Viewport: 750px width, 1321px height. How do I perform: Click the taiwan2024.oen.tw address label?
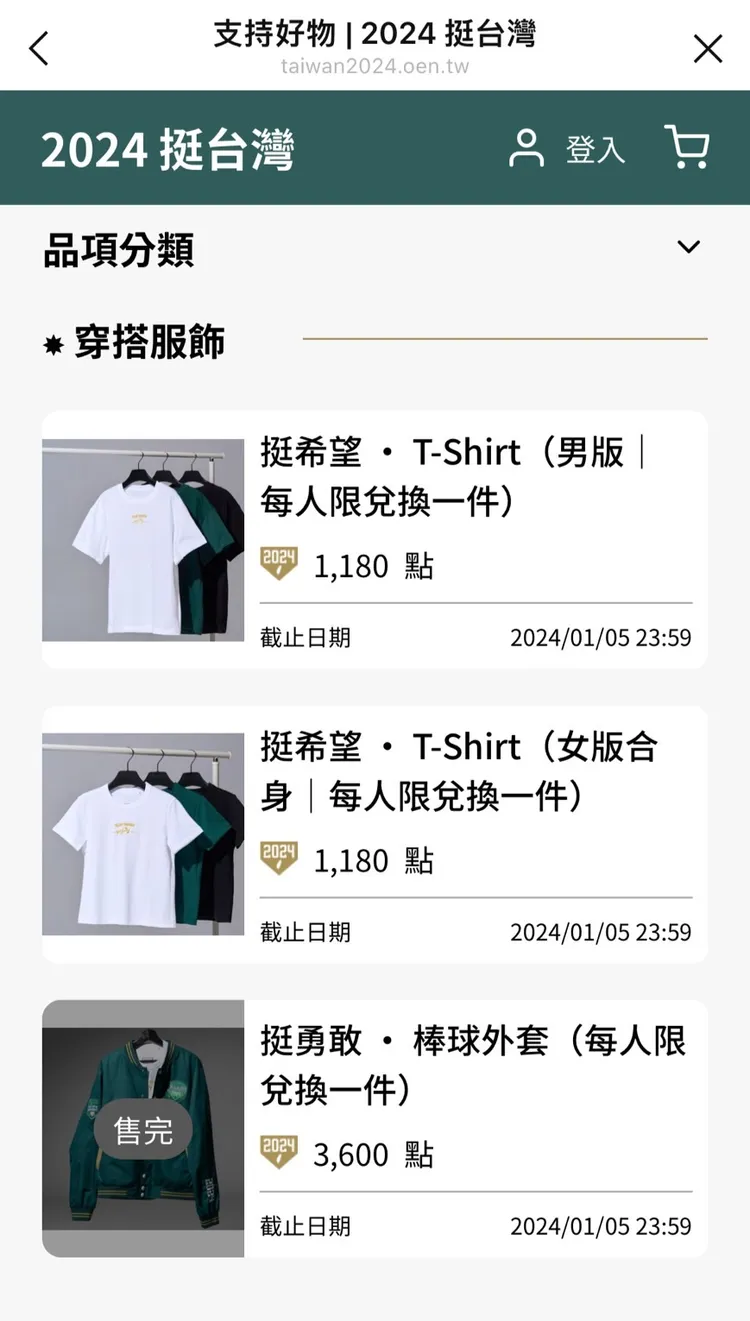[x=375, y=70]
